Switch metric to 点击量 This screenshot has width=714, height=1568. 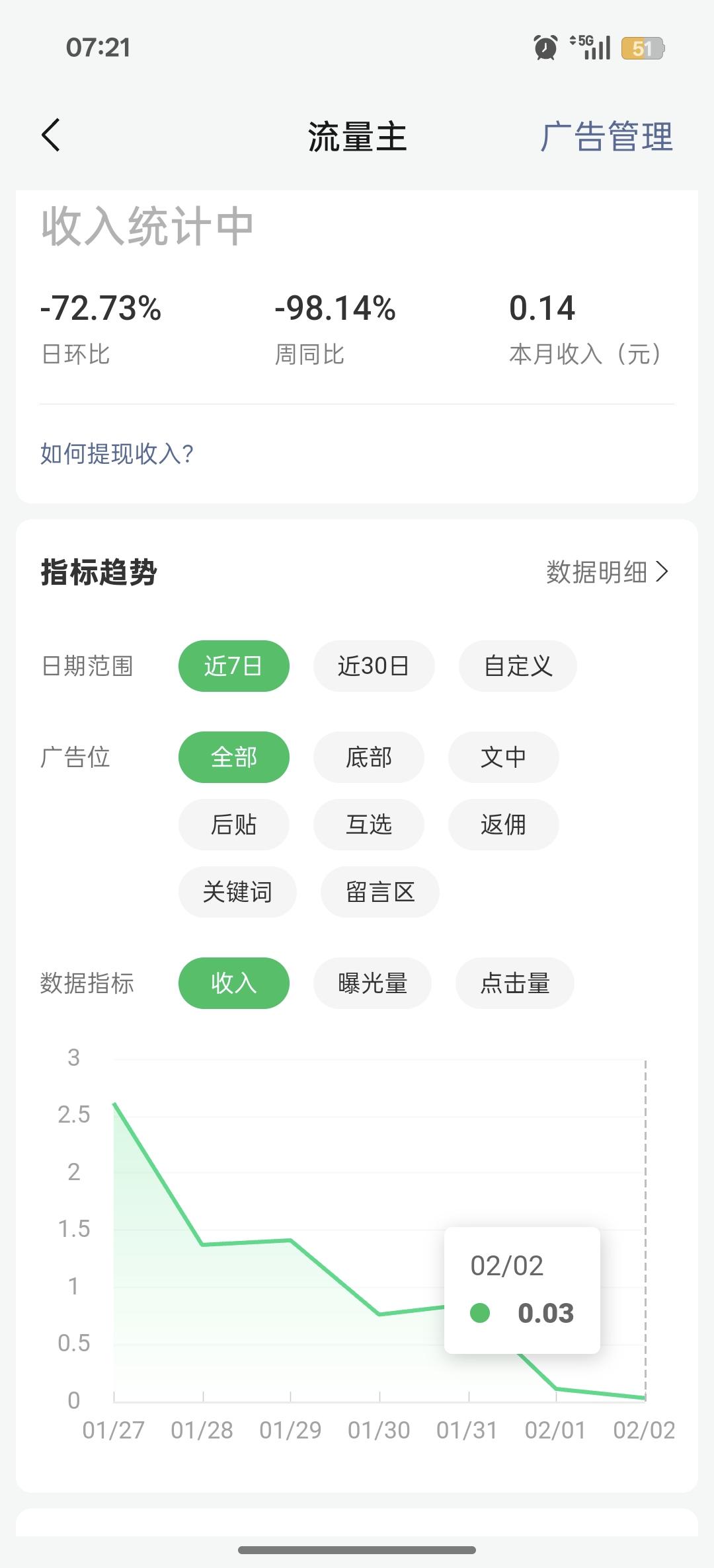(514, 983)
